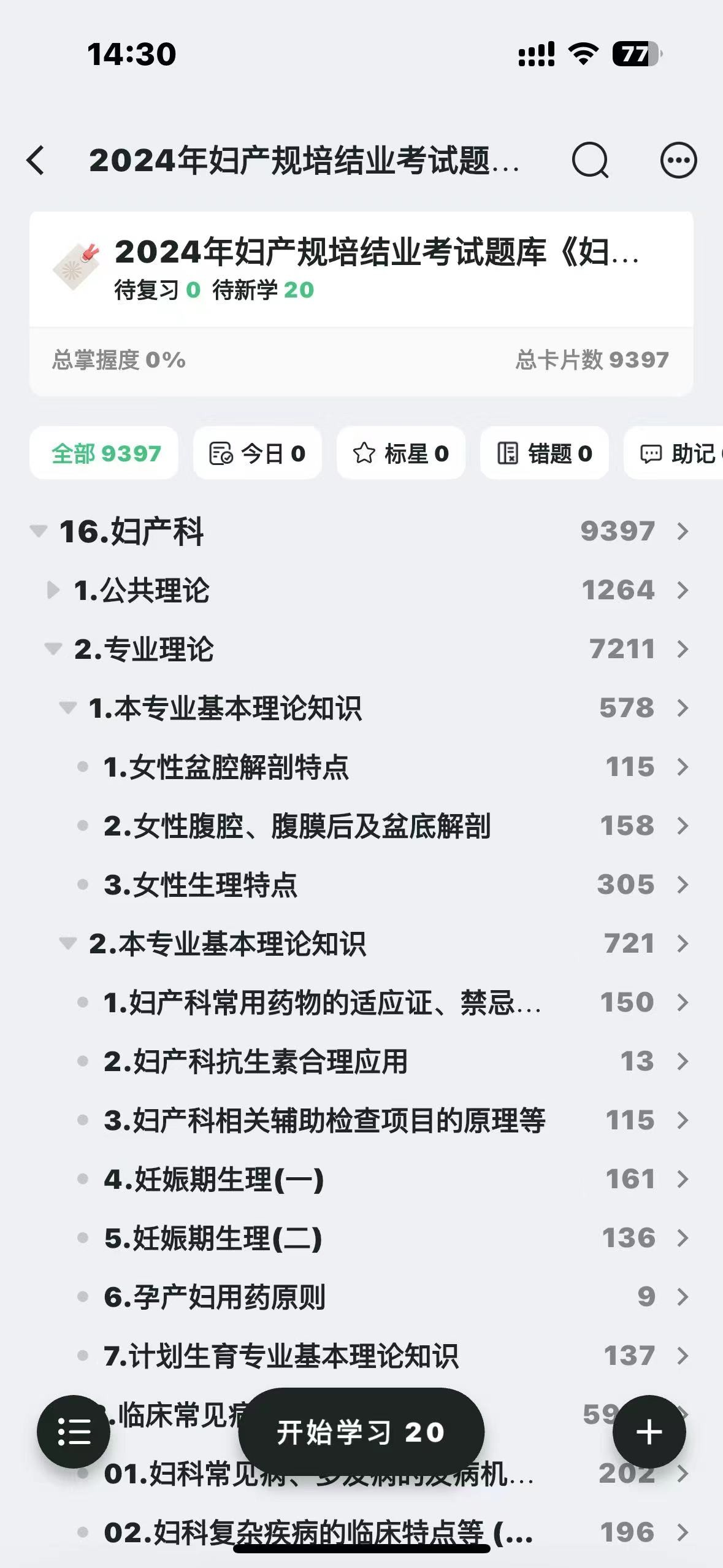Open the search magnifier icon

click(x=590, y=160)
